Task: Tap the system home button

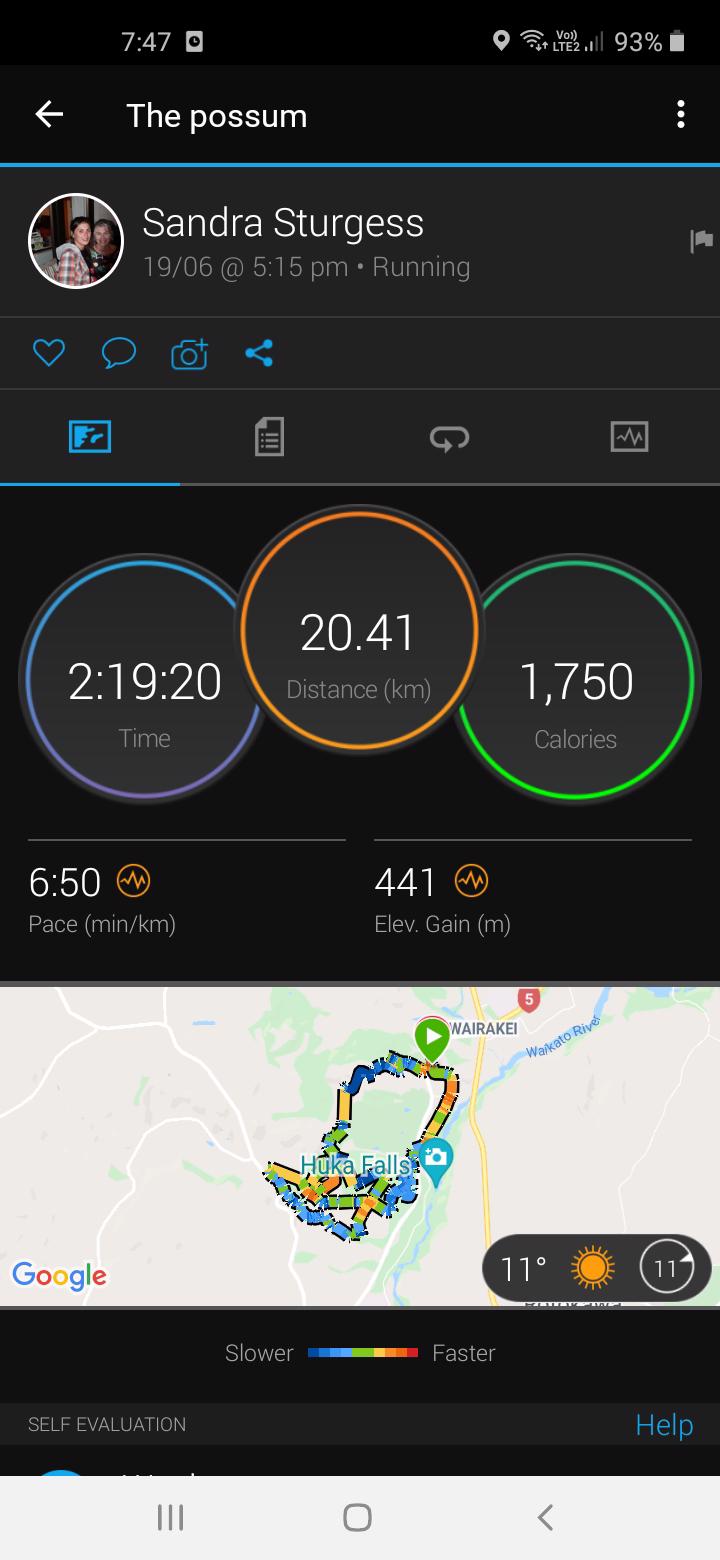Action: point(357,1517)
